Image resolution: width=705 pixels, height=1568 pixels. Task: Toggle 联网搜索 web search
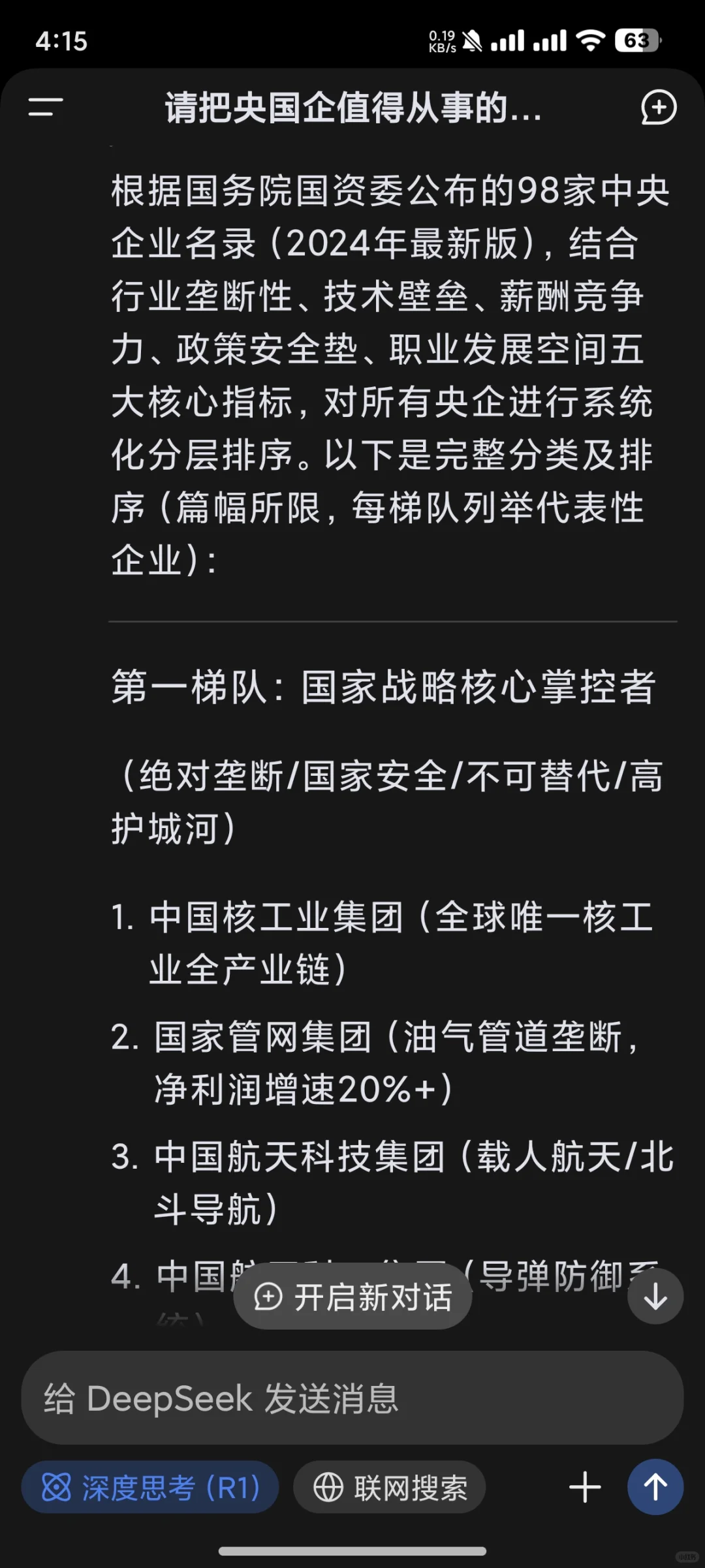click(390, 1488)
